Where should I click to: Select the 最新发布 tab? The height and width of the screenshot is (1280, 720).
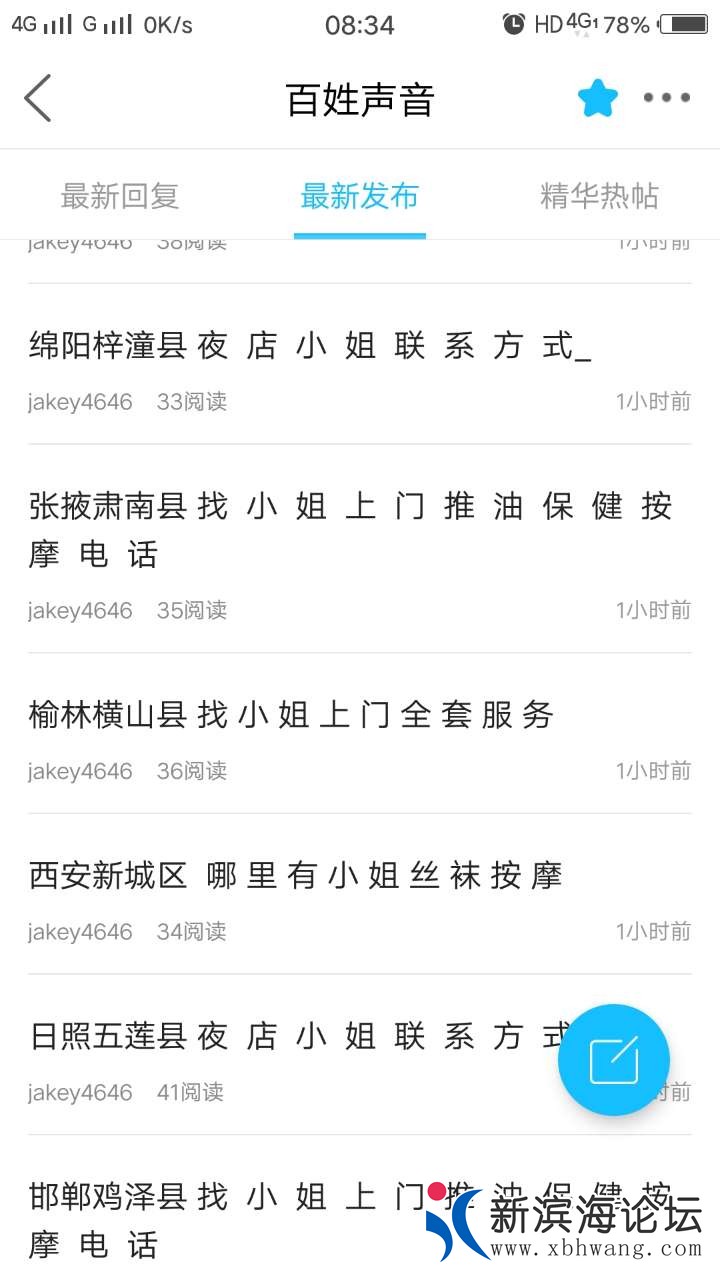tap(360, 196)
